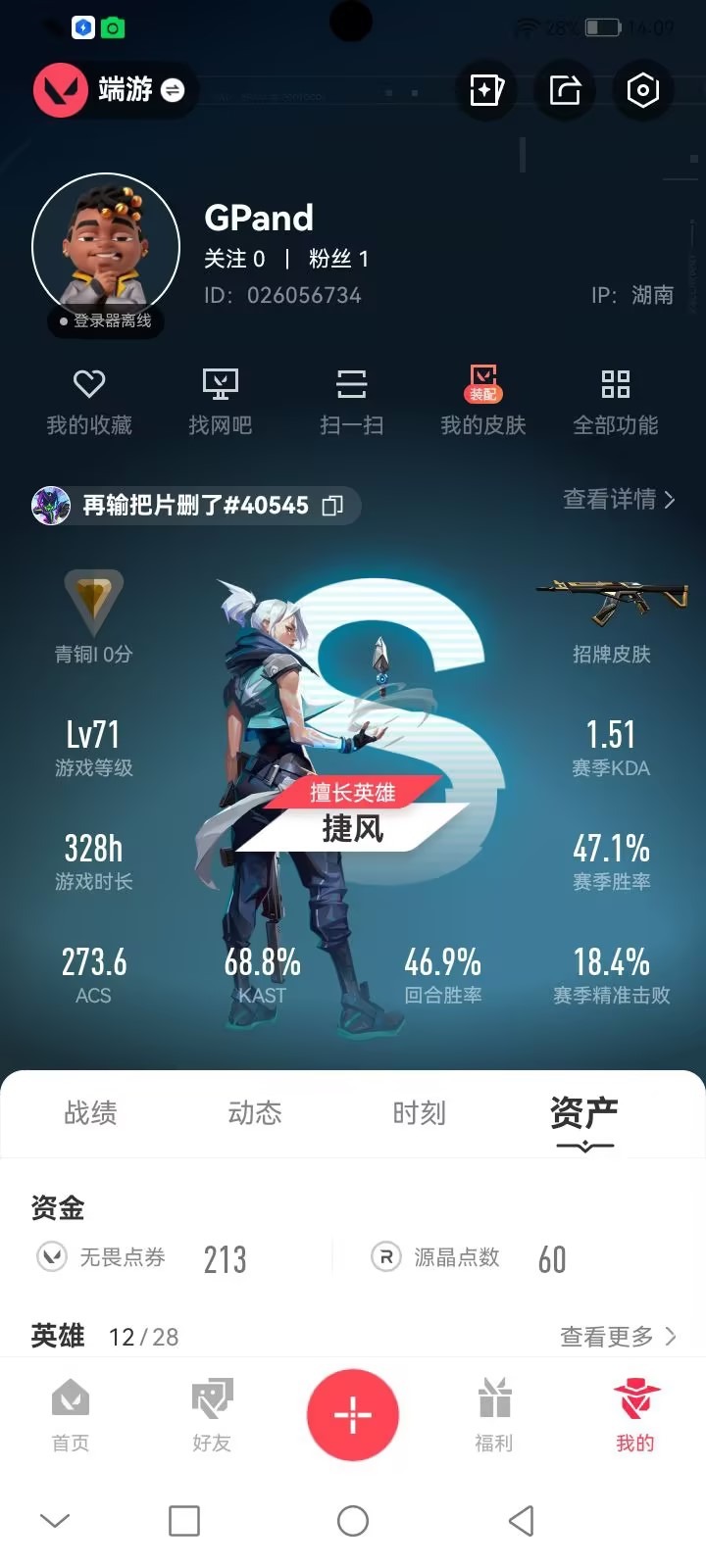The image size is (706, 1568).
Task: Tap the red plus button to post
Action: point(353,1414)
